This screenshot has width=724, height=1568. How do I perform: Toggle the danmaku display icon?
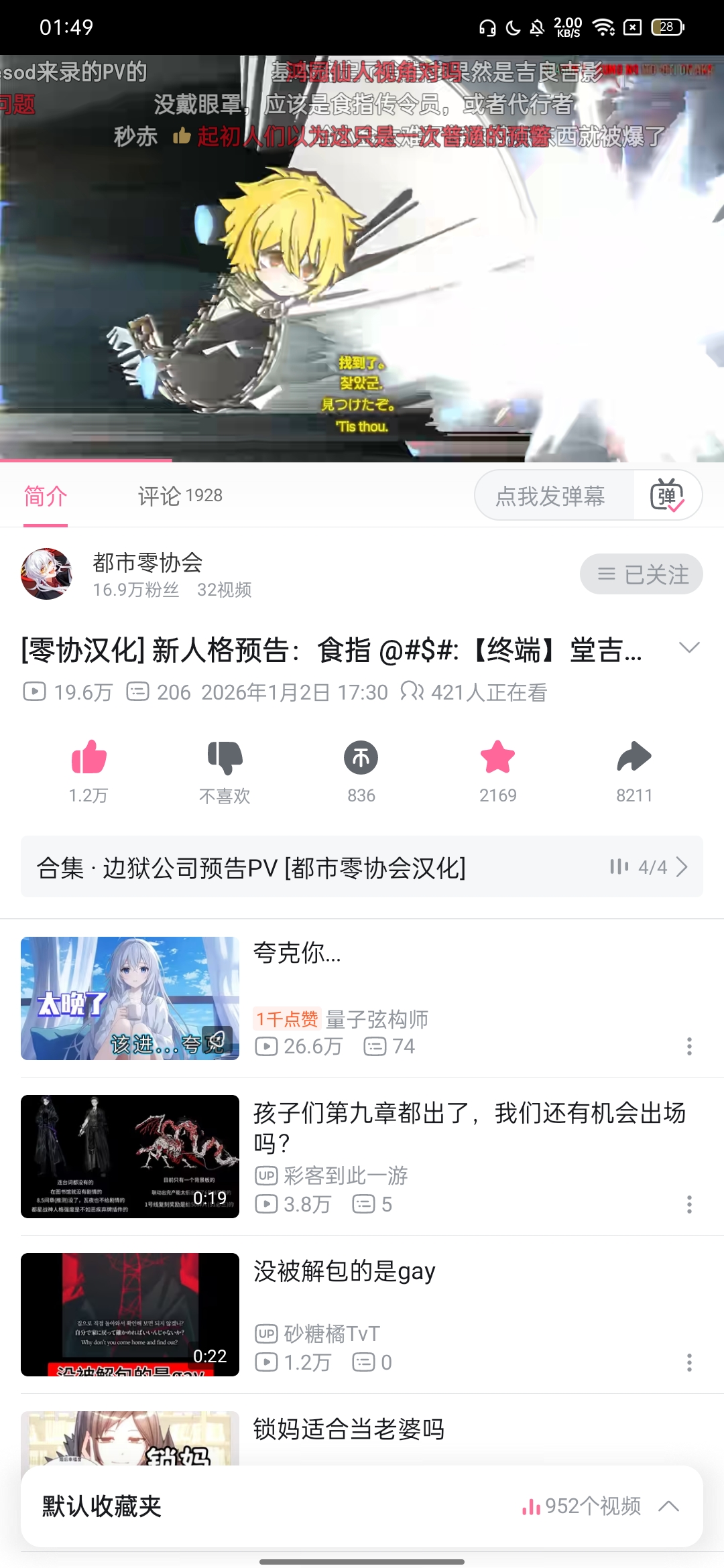(667, 496)
